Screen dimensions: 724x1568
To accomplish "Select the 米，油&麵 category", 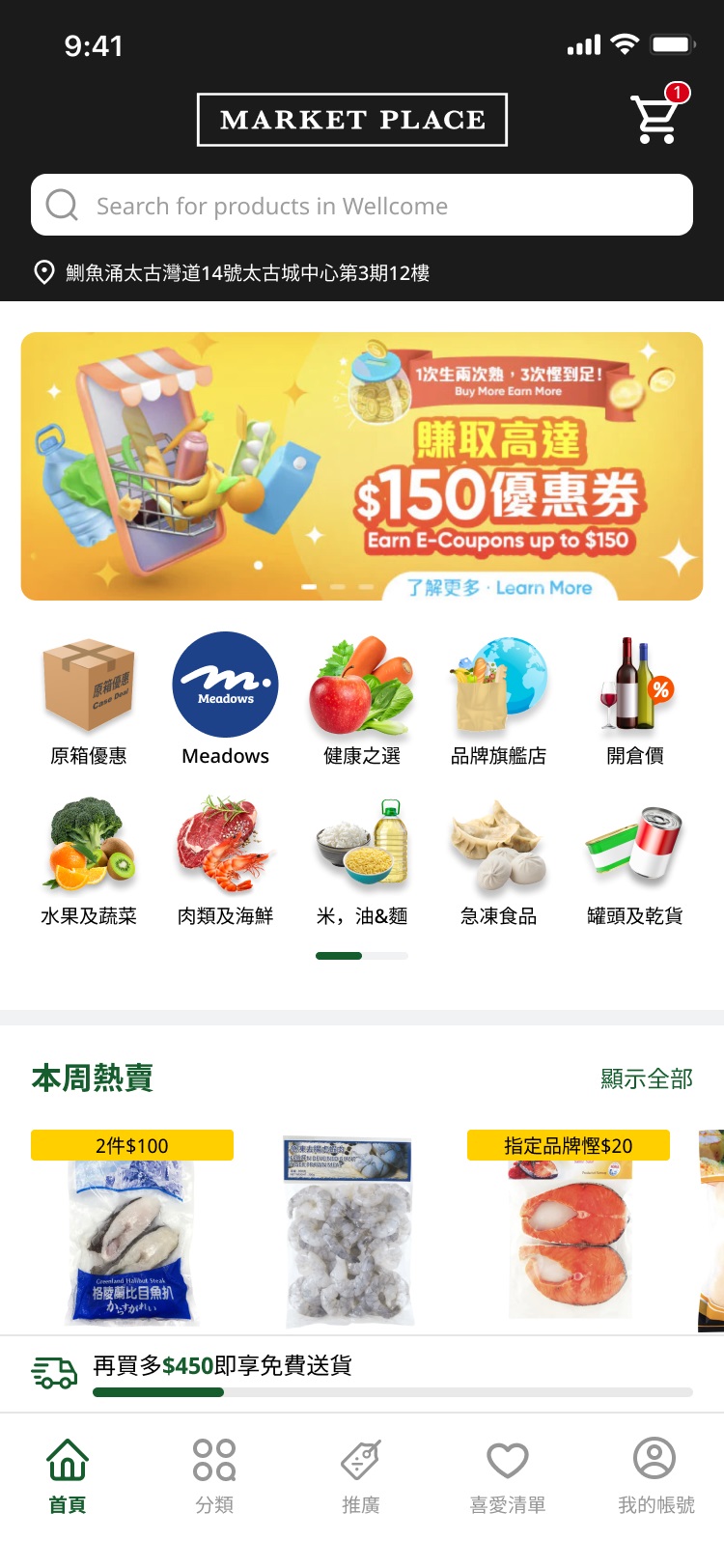I will (362, 861).
